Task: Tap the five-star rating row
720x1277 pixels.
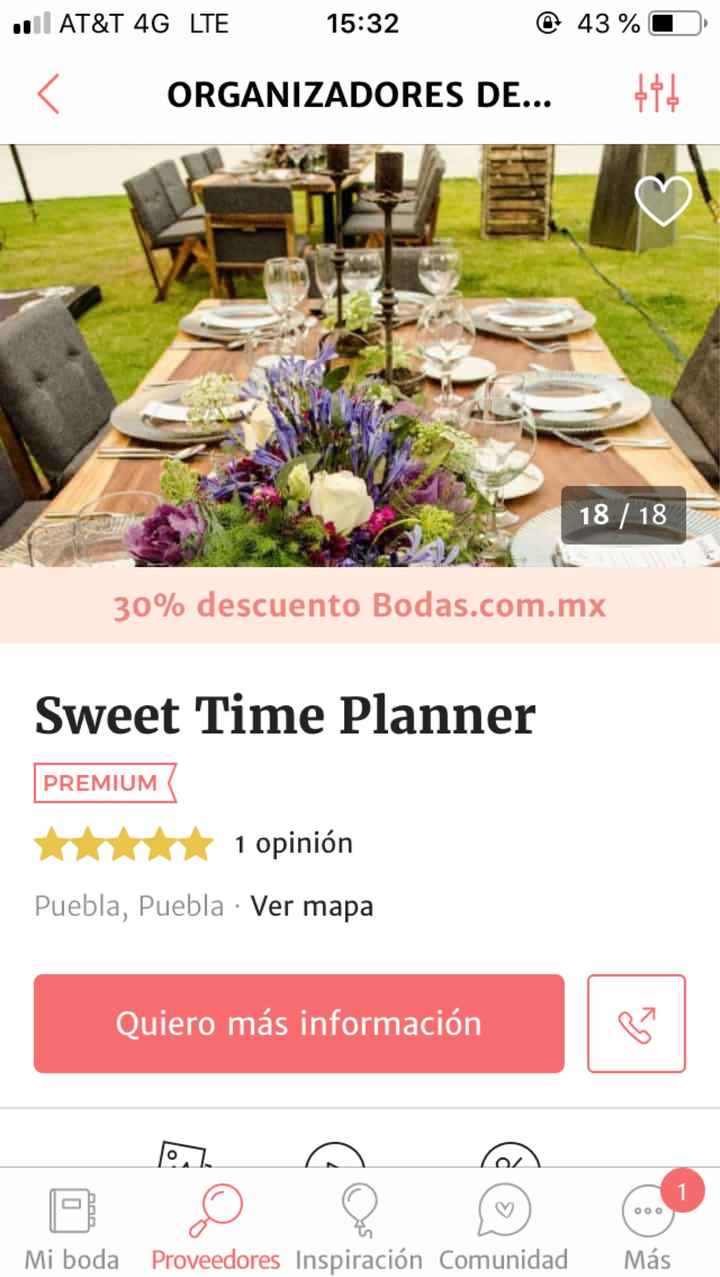Action: tap(123, 843)
